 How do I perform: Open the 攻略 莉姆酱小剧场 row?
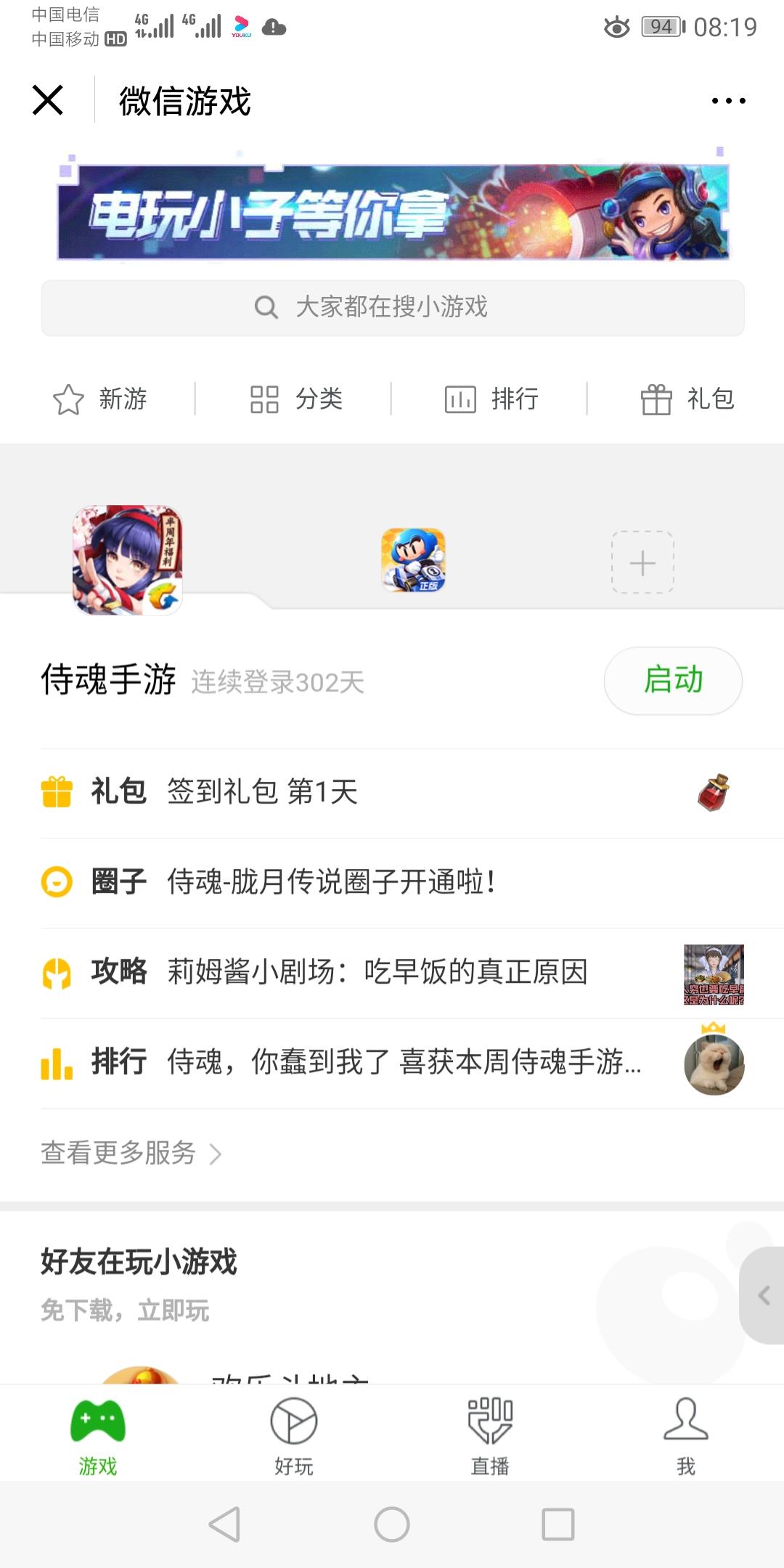click(392, 972)
